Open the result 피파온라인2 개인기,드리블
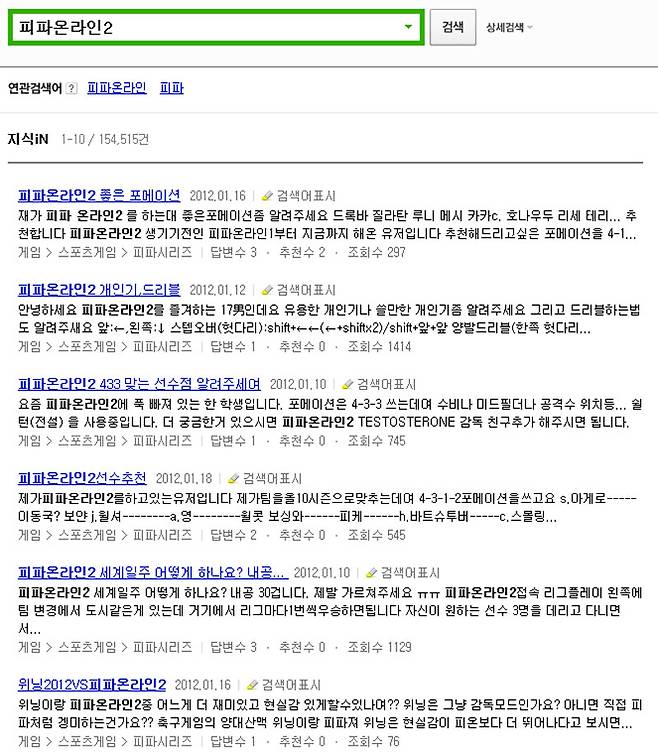 coord(99,289)
